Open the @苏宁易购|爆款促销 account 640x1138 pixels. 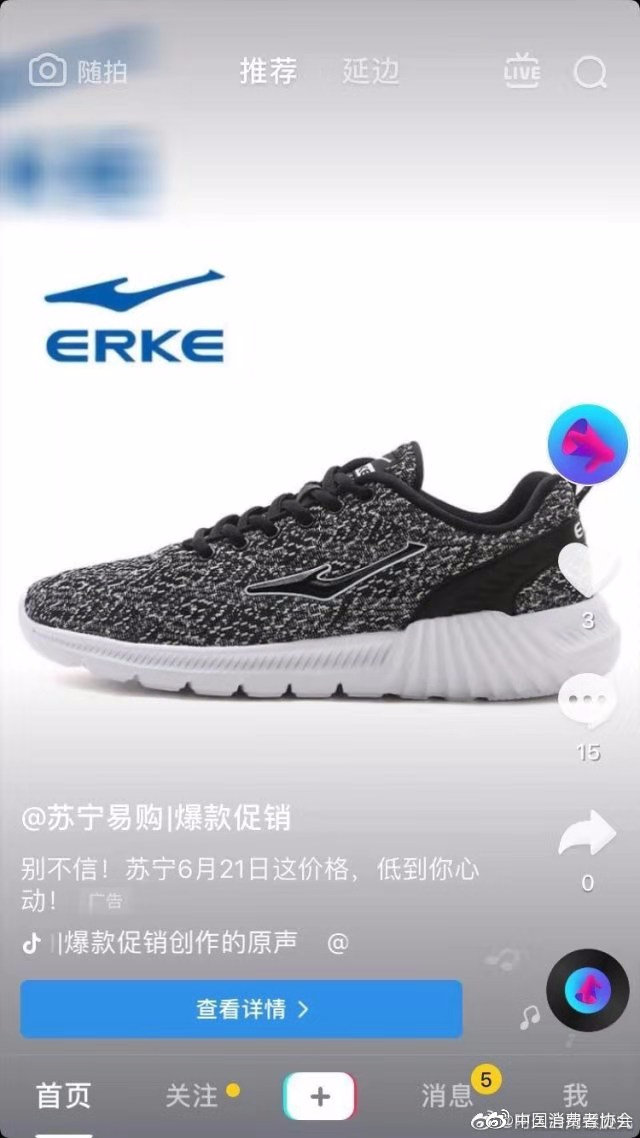(x=155, y=819)
